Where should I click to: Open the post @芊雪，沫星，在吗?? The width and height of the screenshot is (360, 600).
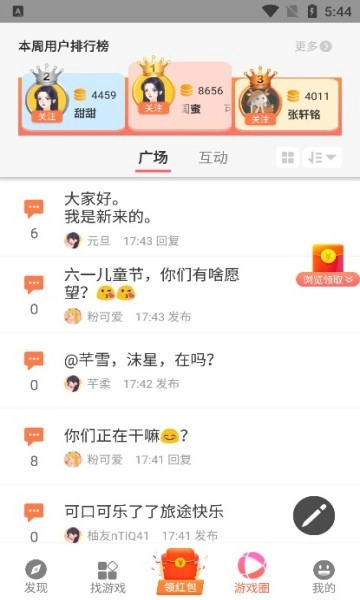180,370
